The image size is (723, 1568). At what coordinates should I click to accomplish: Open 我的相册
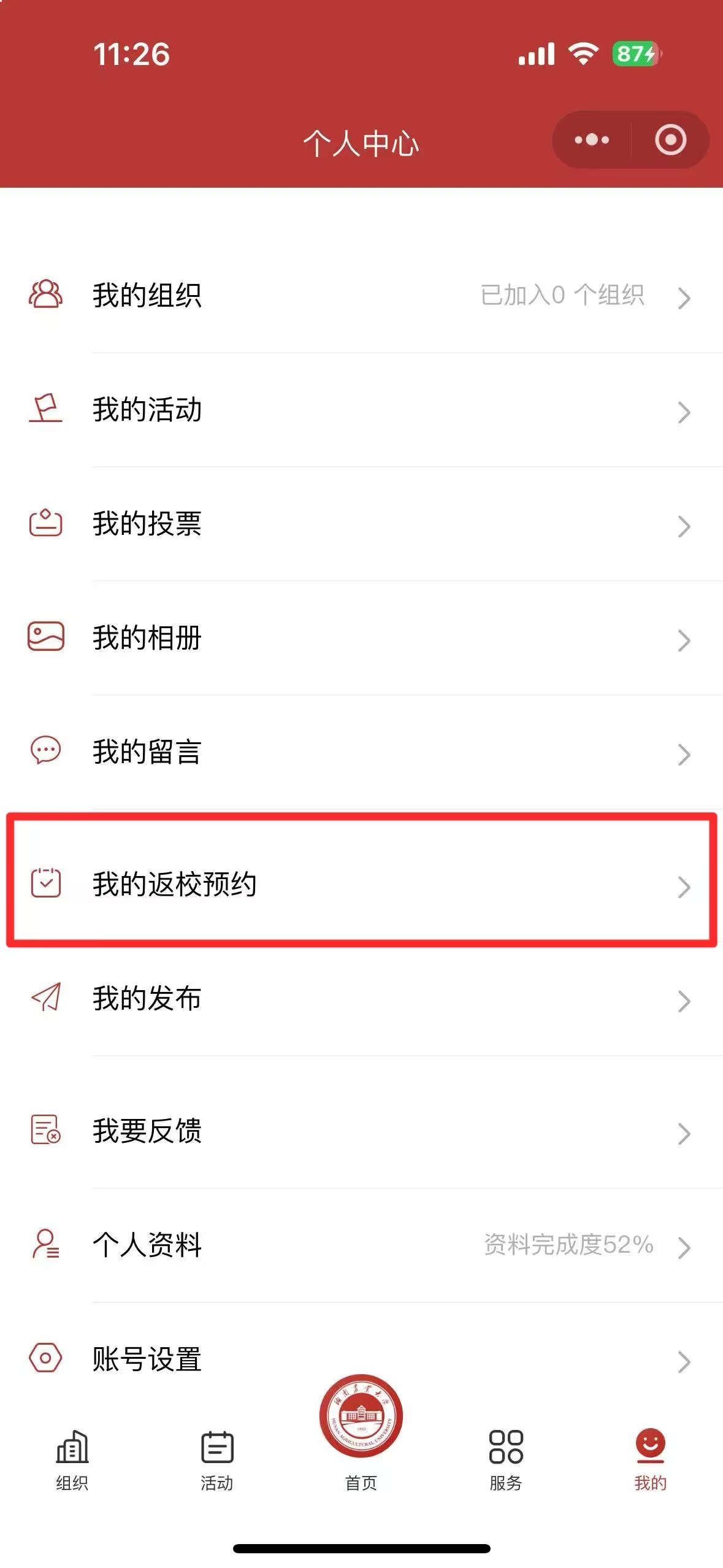tap(362, 638)
